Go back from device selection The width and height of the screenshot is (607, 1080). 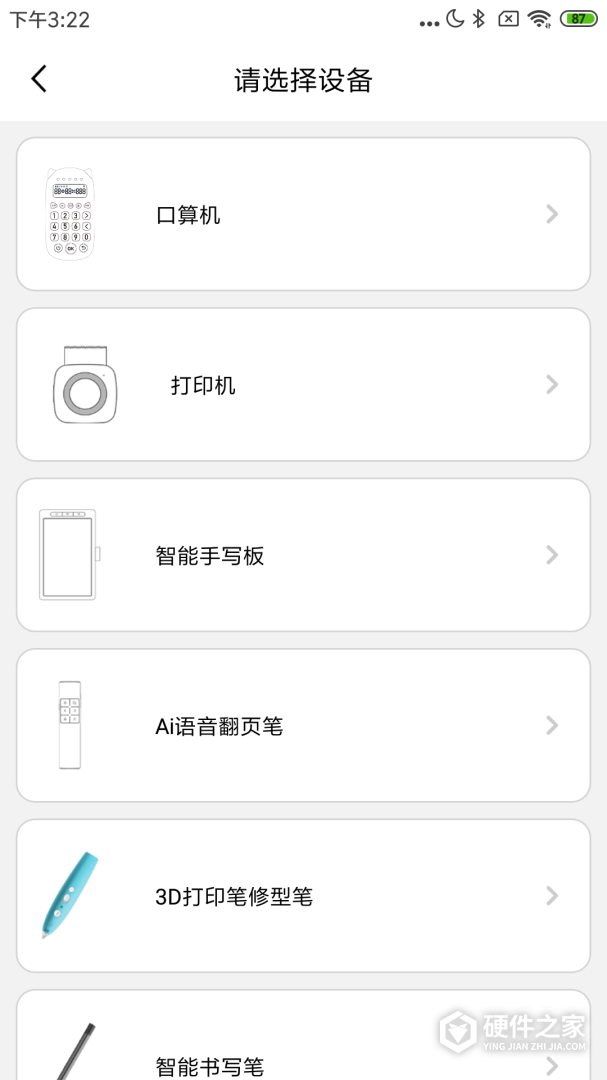point(39,79)
